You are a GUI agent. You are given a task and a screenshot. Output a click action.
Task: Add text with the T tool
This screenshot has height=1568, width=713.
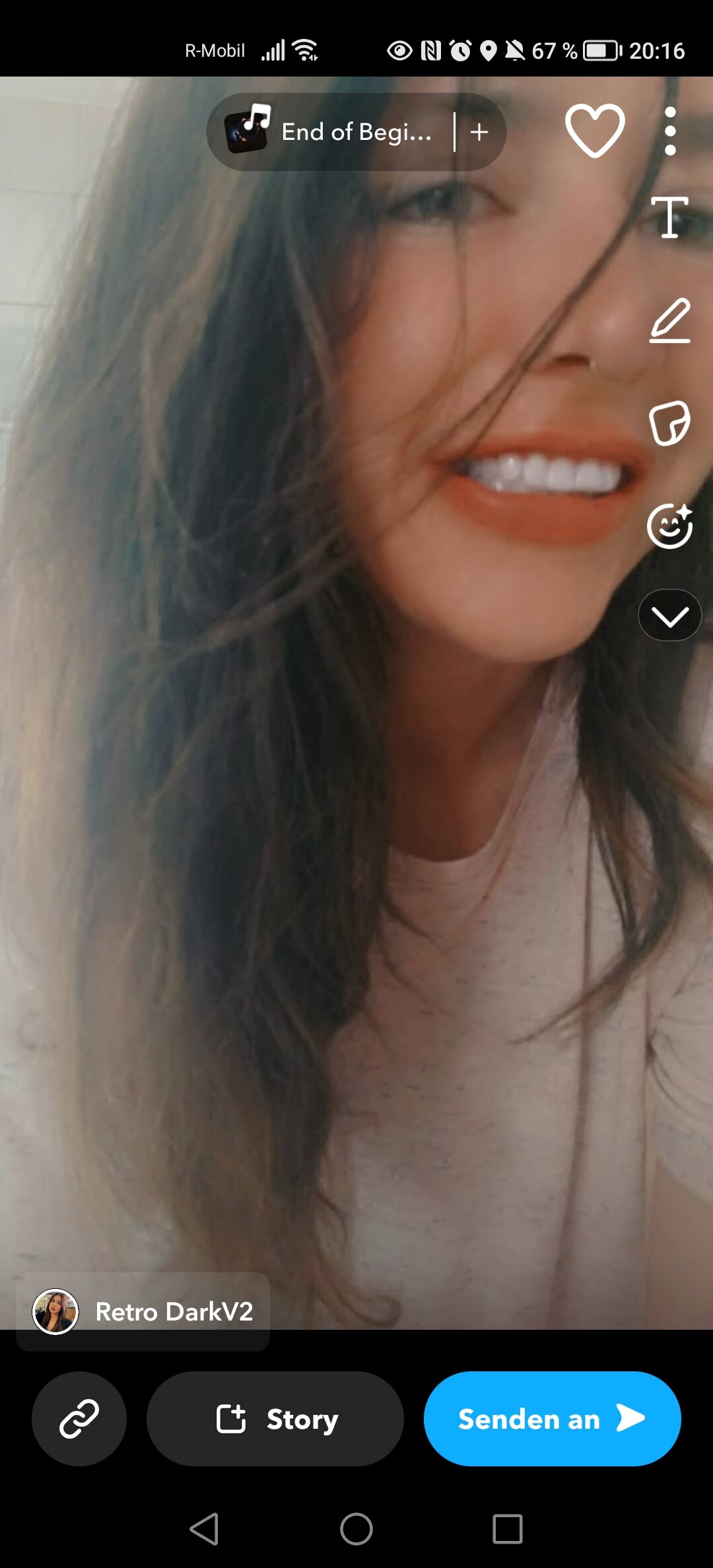pos(669,216)
